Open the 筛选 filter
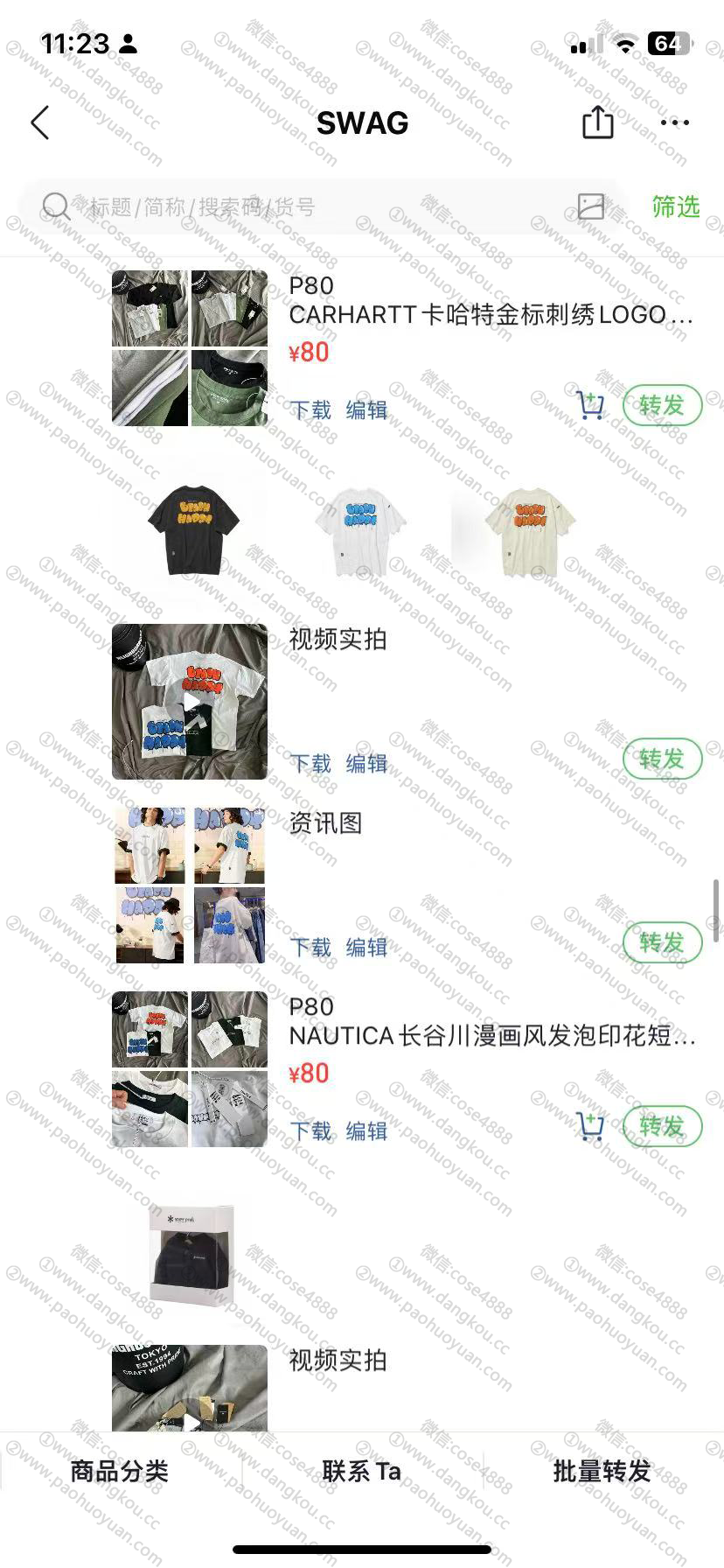This screenshot has height=1568, width=724. (x=676, y=206)
